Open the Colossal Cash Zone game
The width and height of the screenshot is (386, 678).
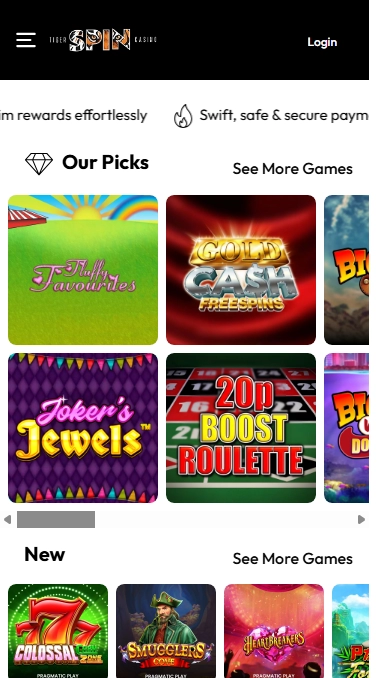[58, 631]
